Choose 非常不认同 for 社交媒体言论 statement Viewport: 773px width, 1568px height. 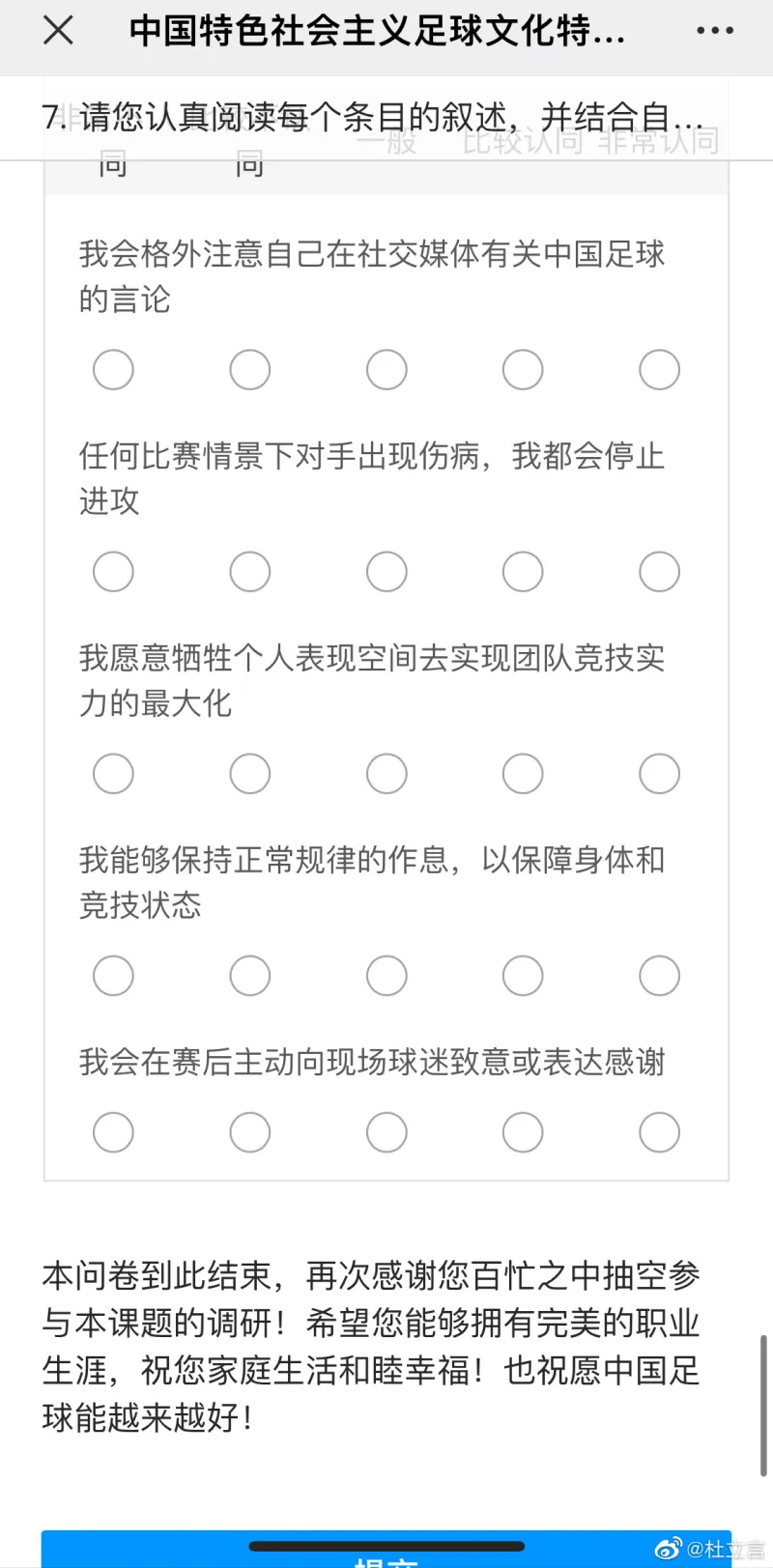(x=113, y=370)
